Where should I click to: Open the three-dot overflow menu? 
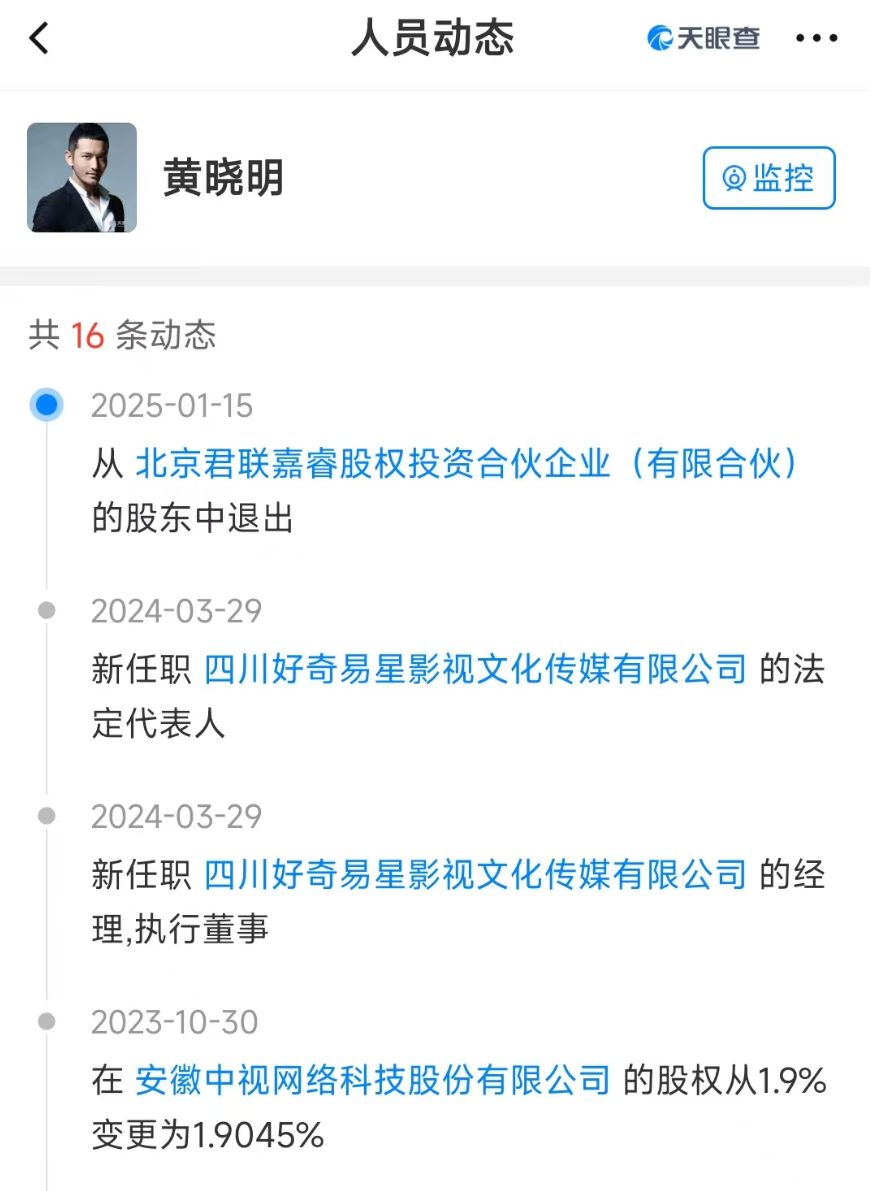coord(816,39)
